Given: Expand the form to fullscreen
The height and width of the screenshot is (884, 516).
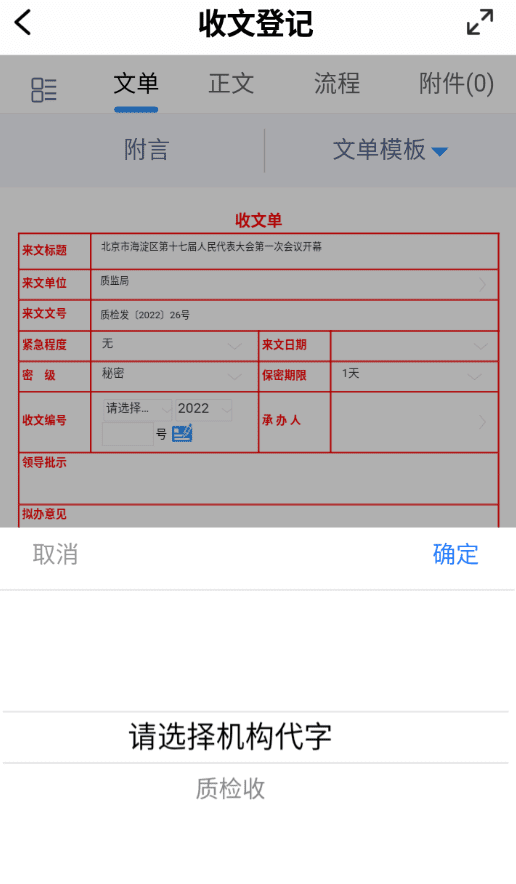Looking at the screenshot, I should pyautogui.click(x=480, y=22).
